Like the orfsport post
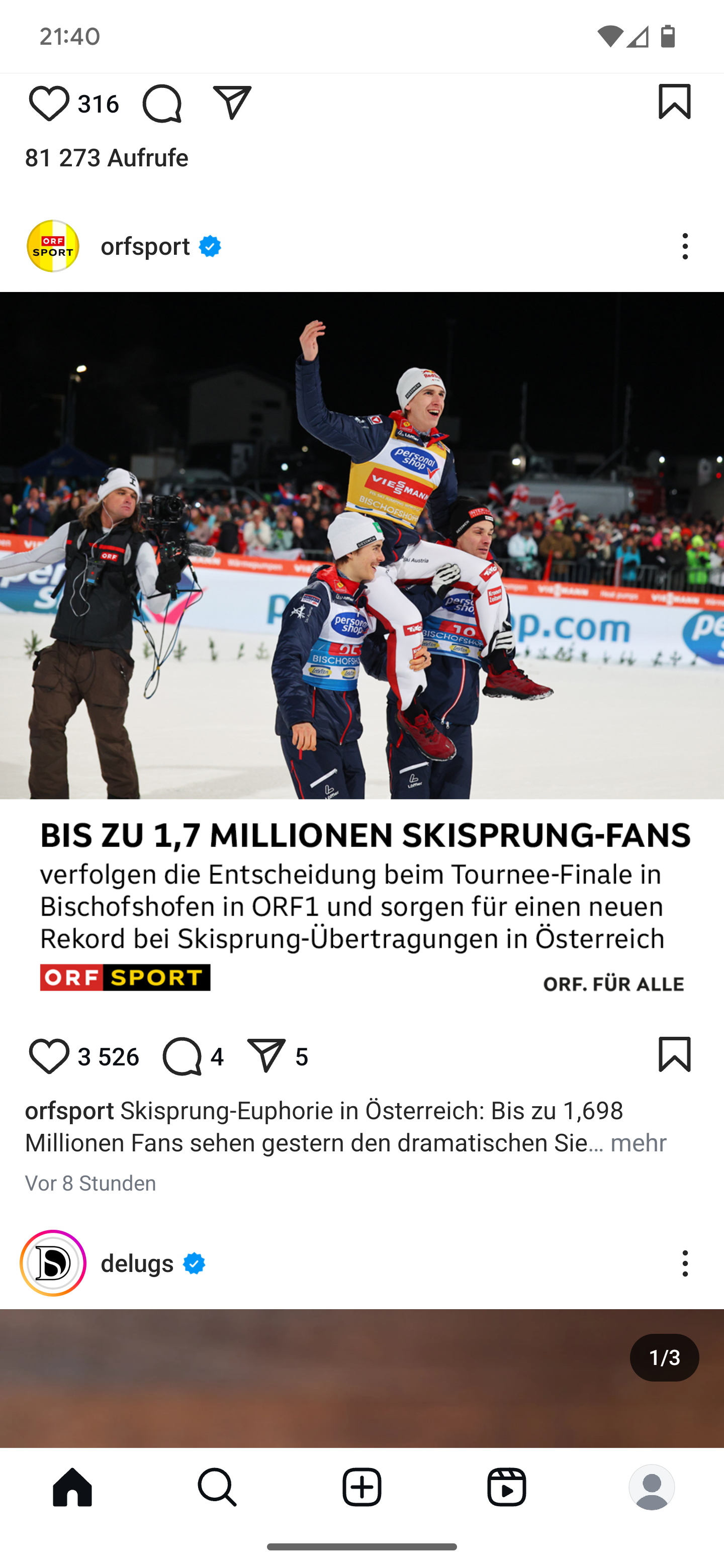Image resolution: width=724 pixels, height=1568 pixels. 49,1056
